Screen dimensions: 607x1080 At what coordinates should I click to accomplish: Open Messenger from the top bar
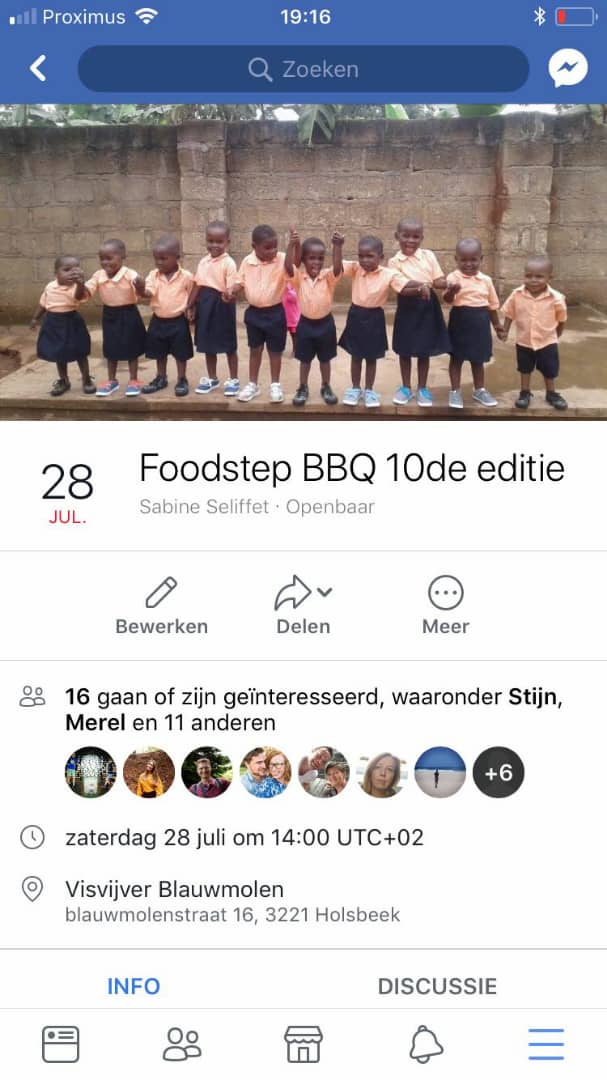568,68
